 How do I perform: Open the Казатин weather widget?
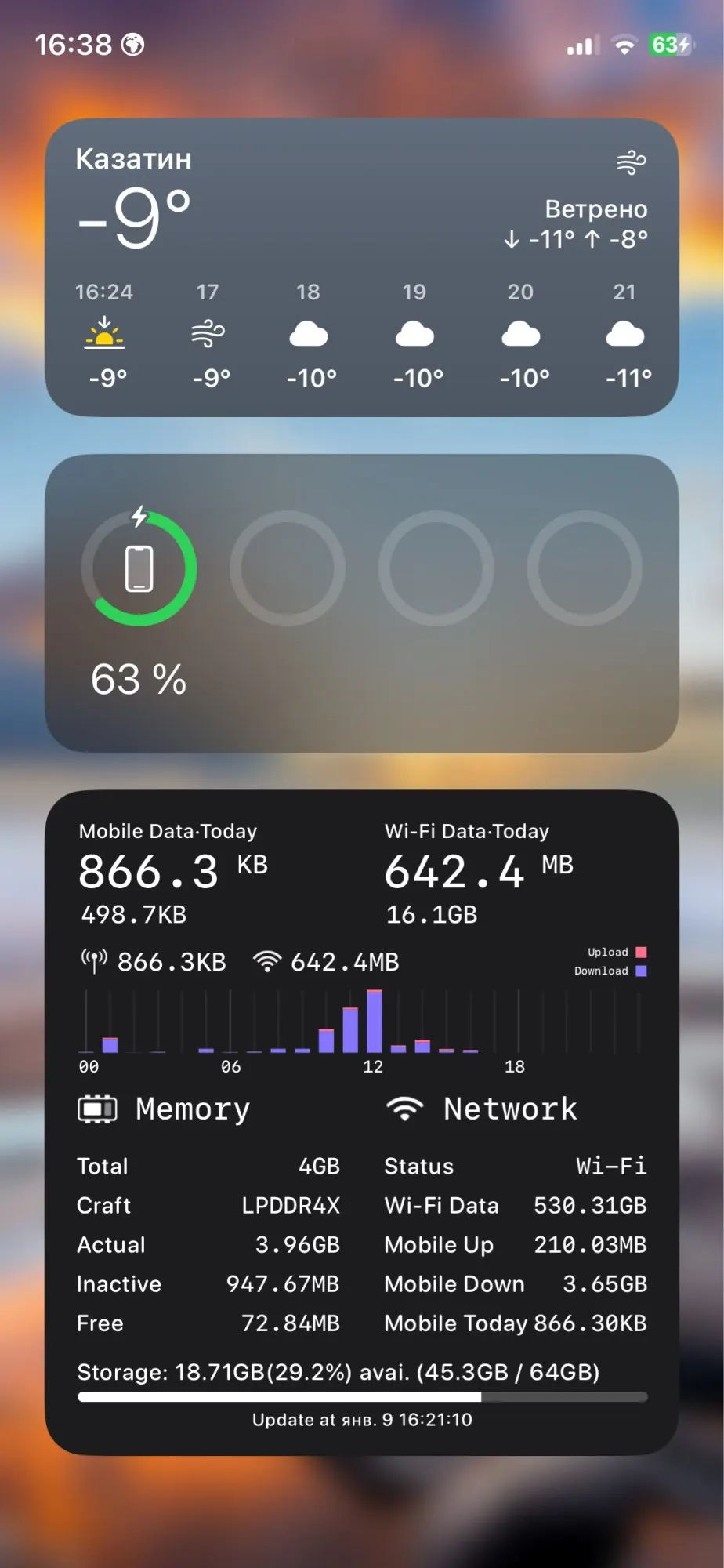(362, 267)
